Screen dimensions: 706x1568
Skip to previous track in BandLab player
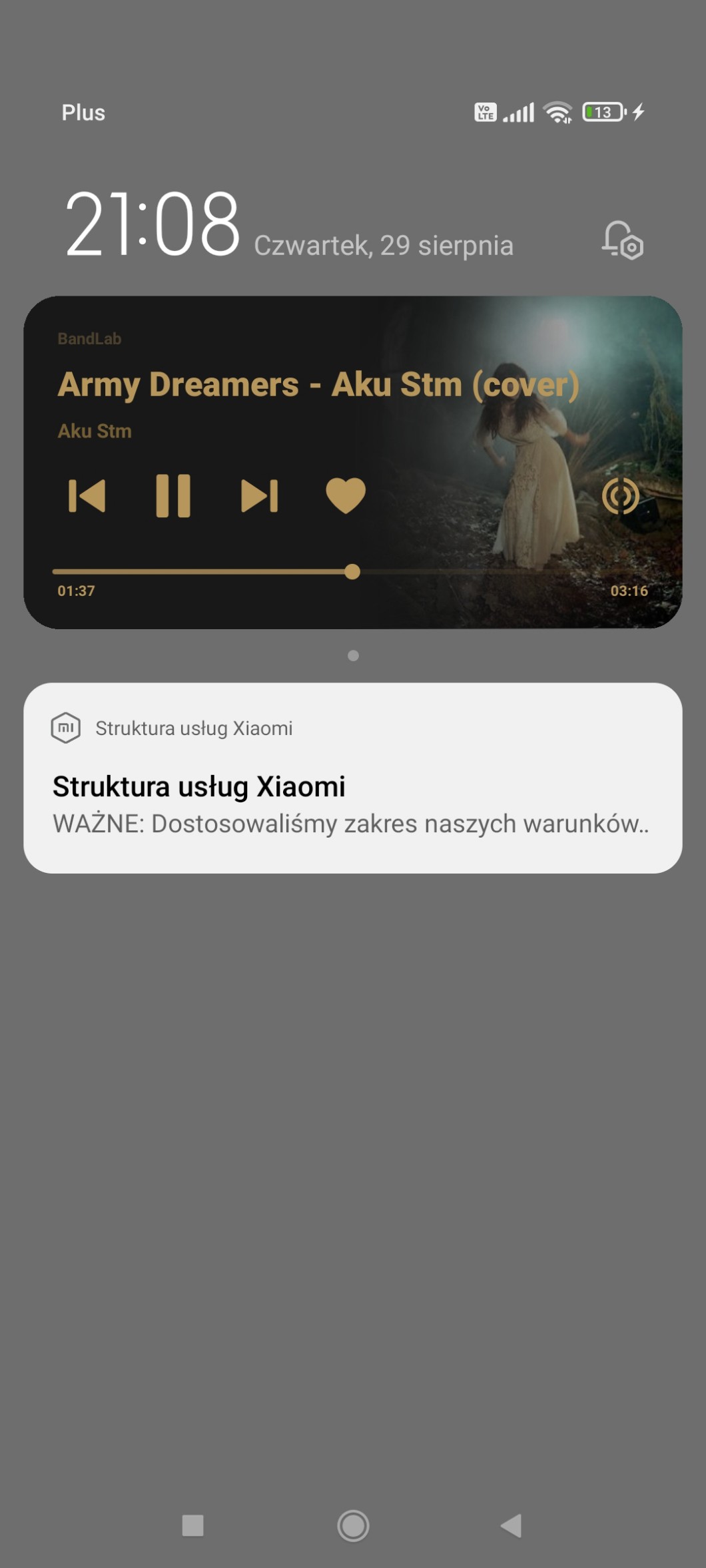87,496
